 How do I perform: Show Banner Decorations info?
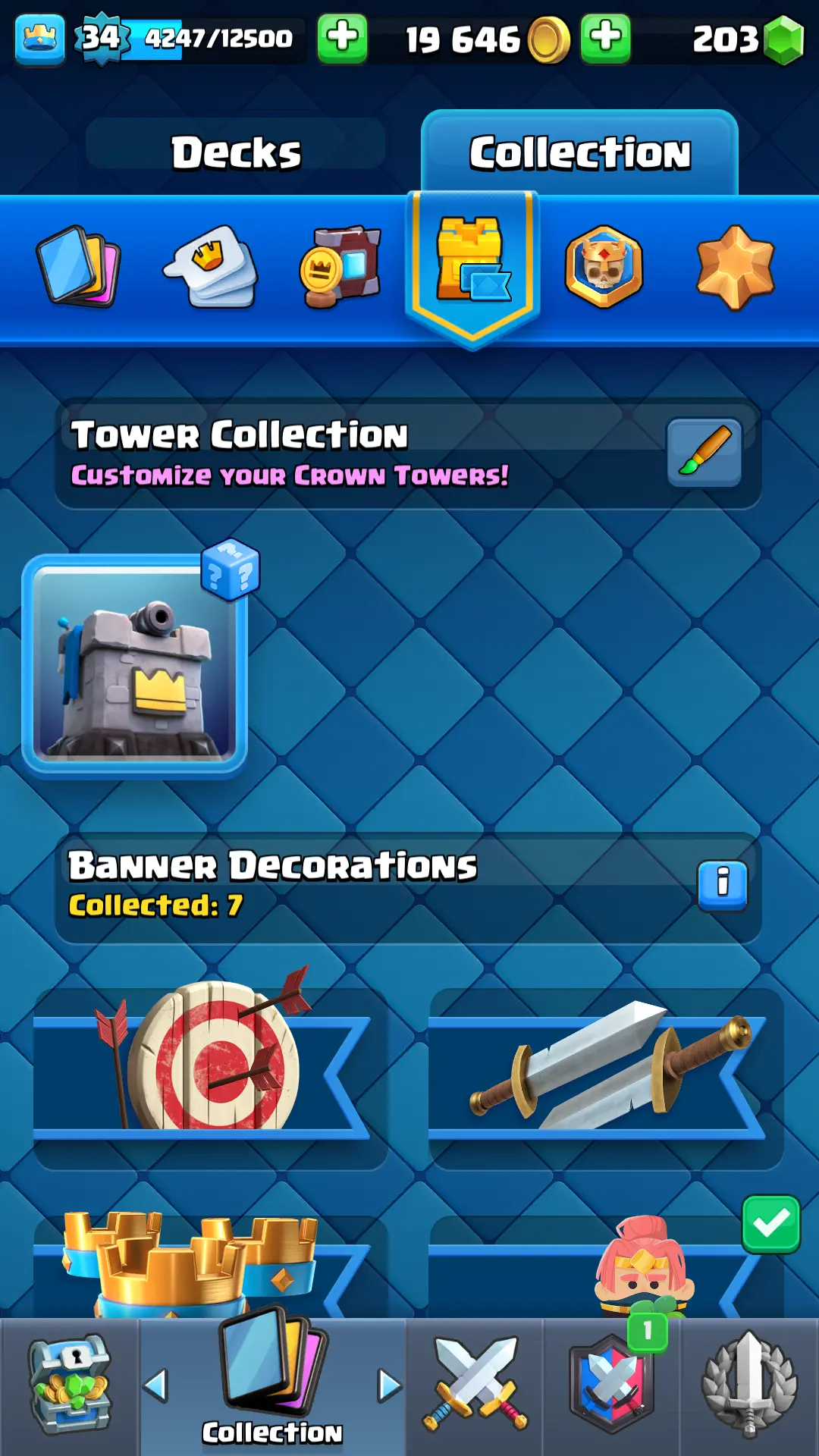[x=722, y=885]
